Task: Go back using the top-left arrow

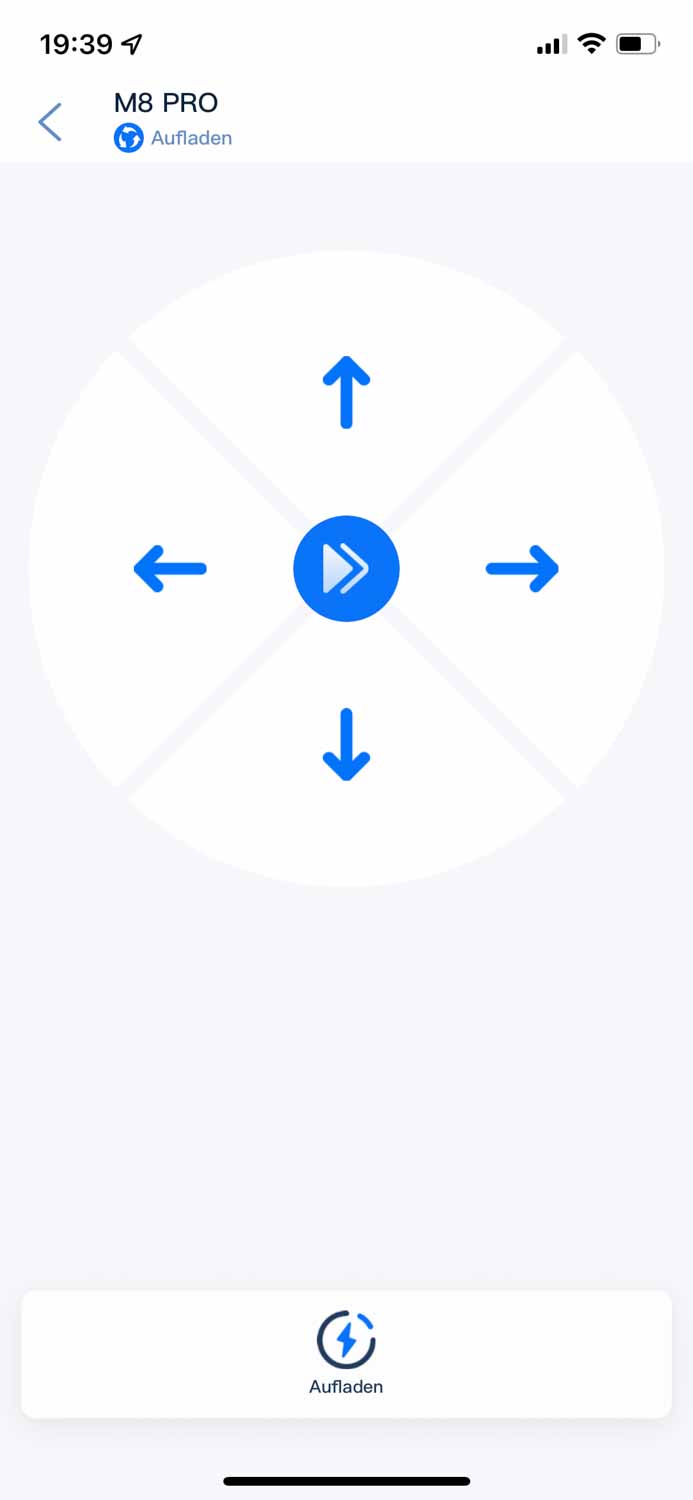Action: pyautogui.click(x=50, y=122)
